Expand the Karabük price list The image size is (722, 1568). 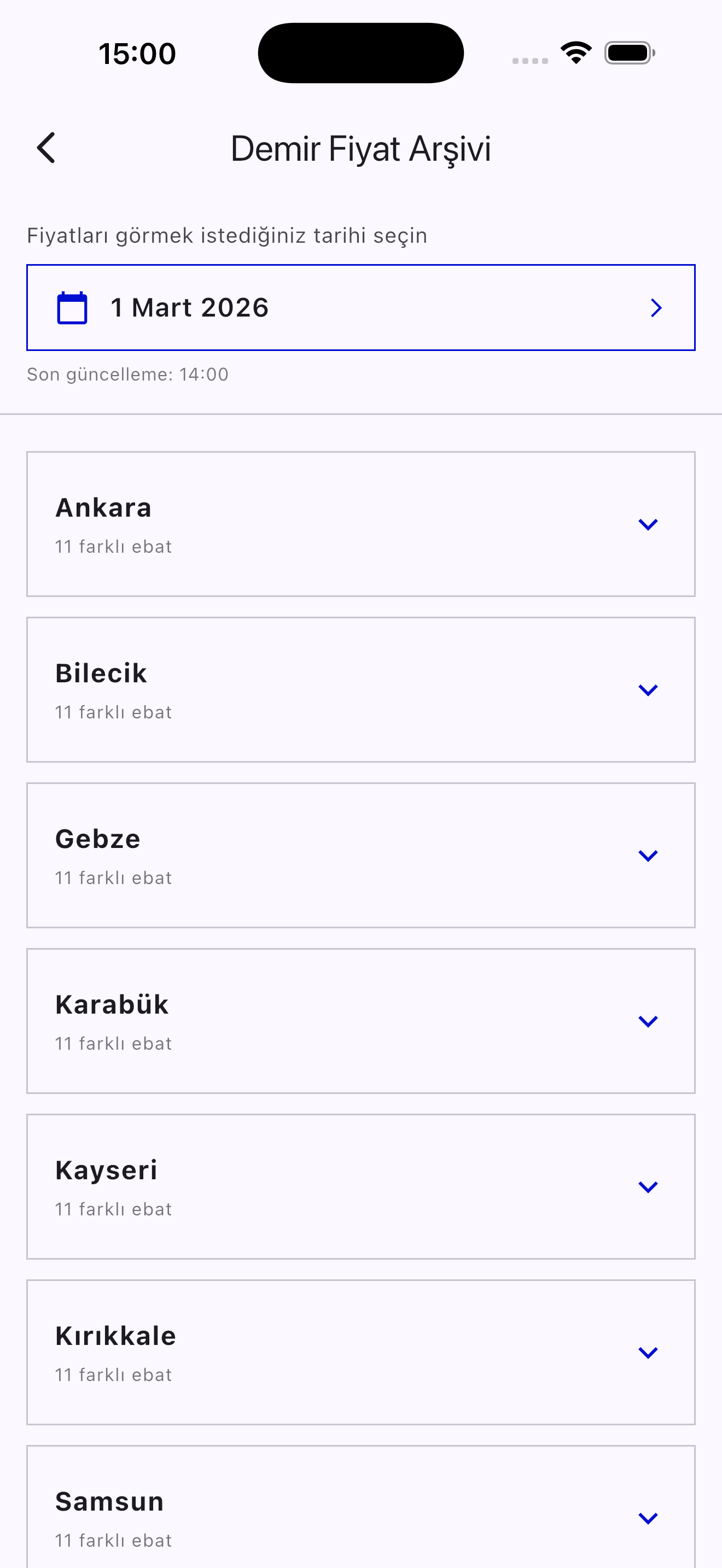coord(648,1020)
